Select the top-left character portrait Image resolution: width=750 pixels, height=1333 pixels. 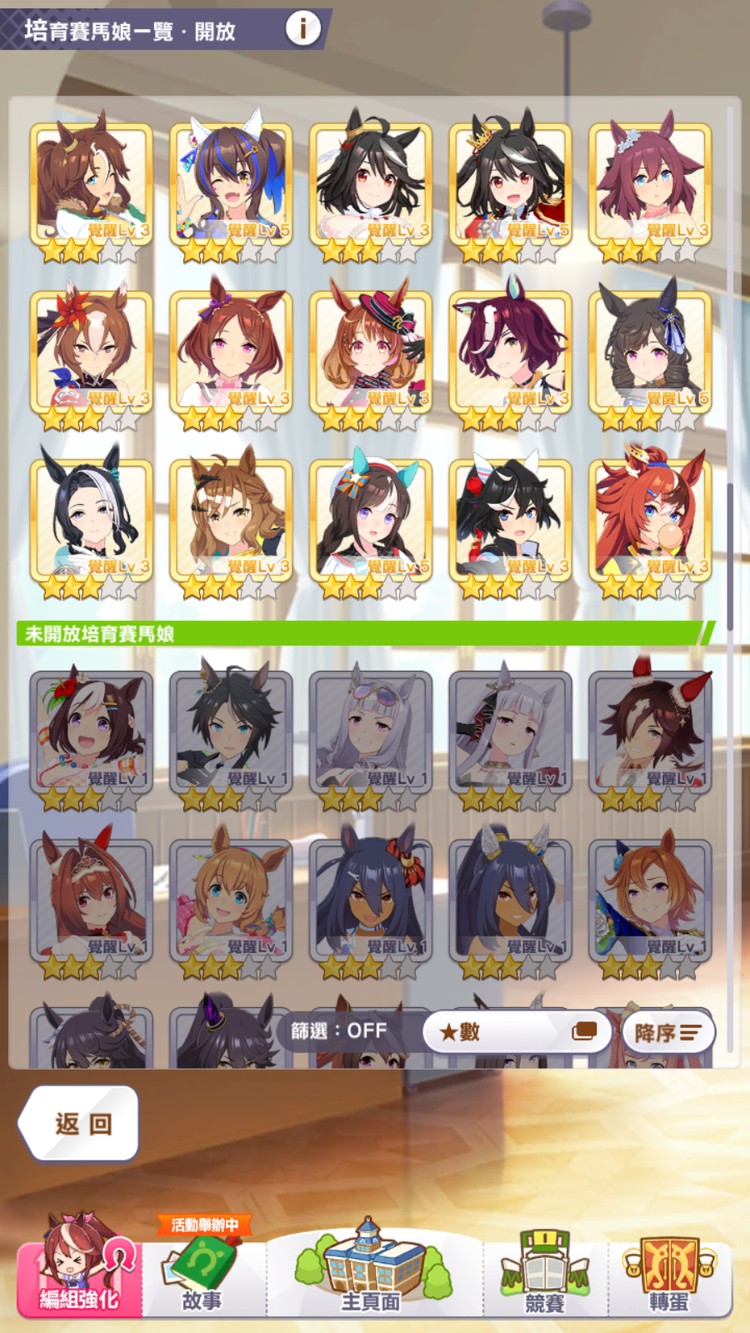tap(90, 178)
